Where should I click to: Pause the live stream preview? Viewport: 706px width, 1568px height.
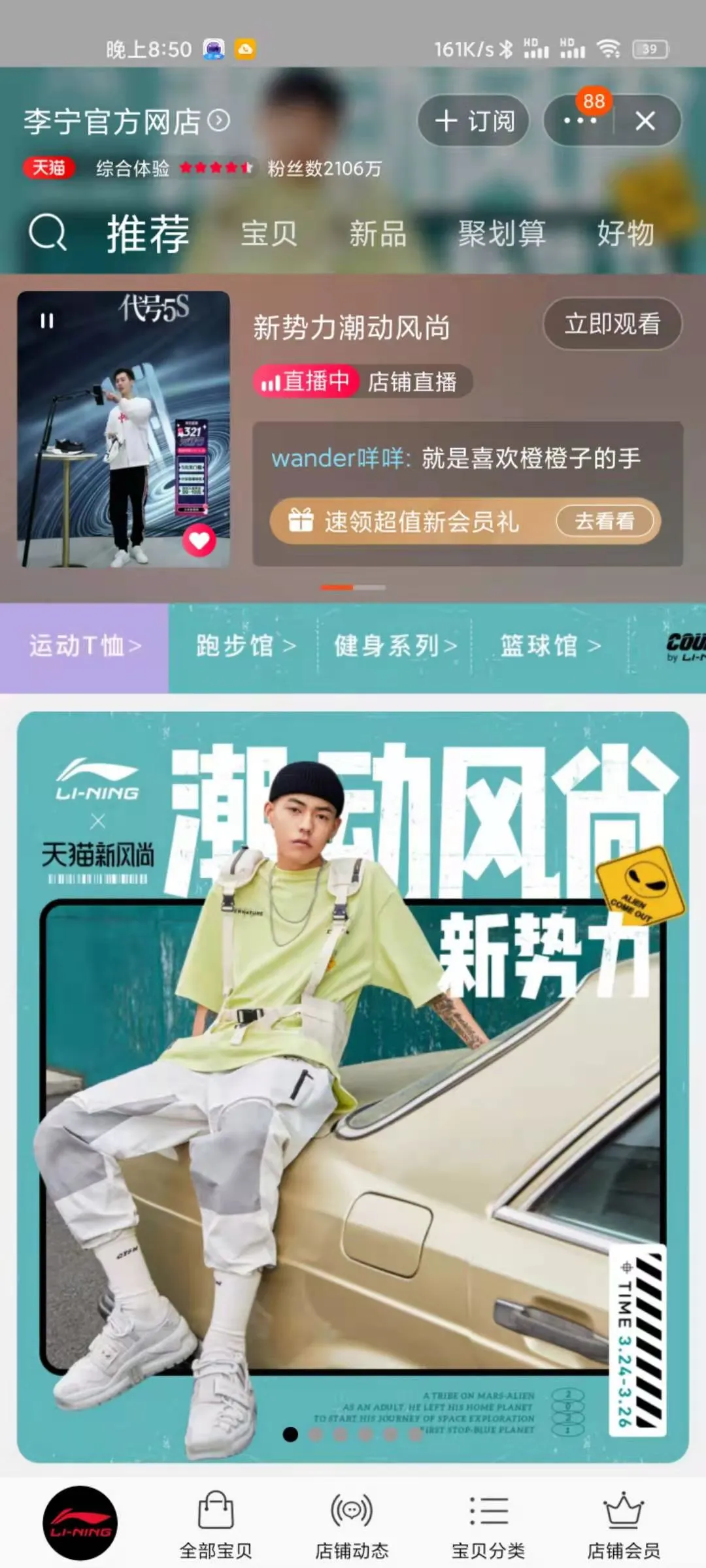pyautogui.click(x=47, y=321)
